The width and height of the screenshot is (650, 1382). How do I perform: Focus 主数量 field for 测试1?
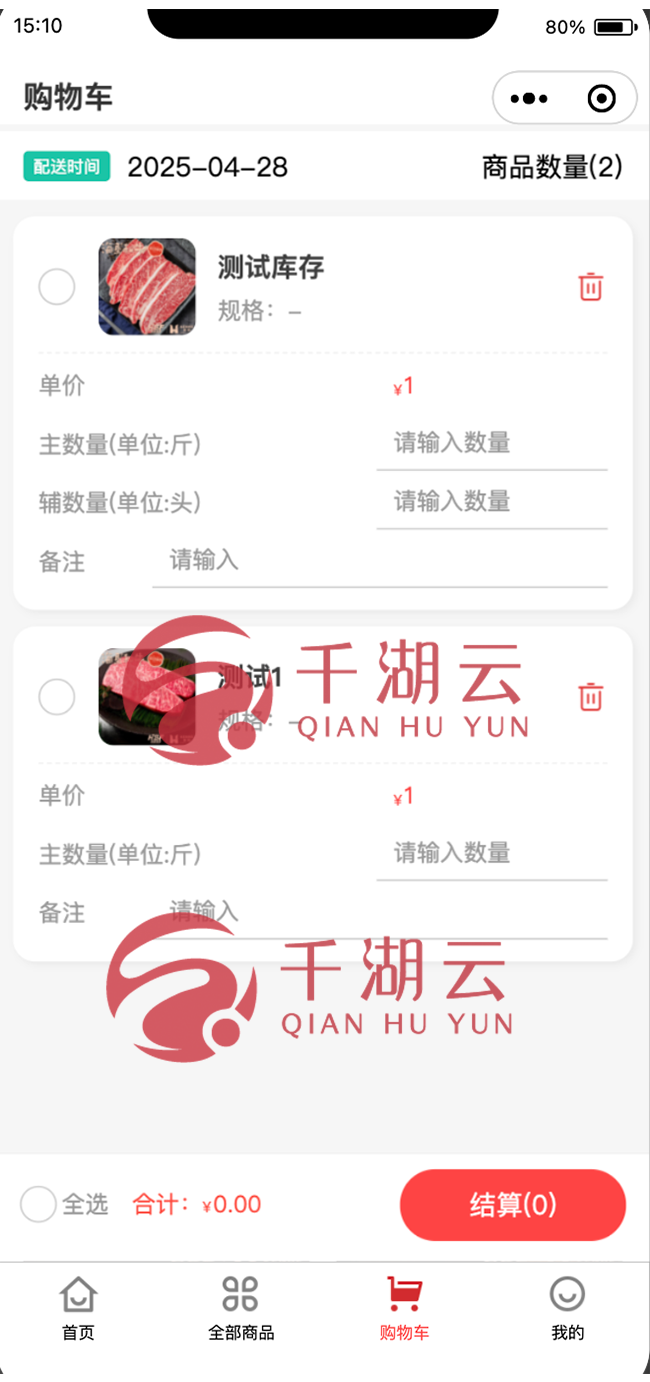tap(491, 853)
